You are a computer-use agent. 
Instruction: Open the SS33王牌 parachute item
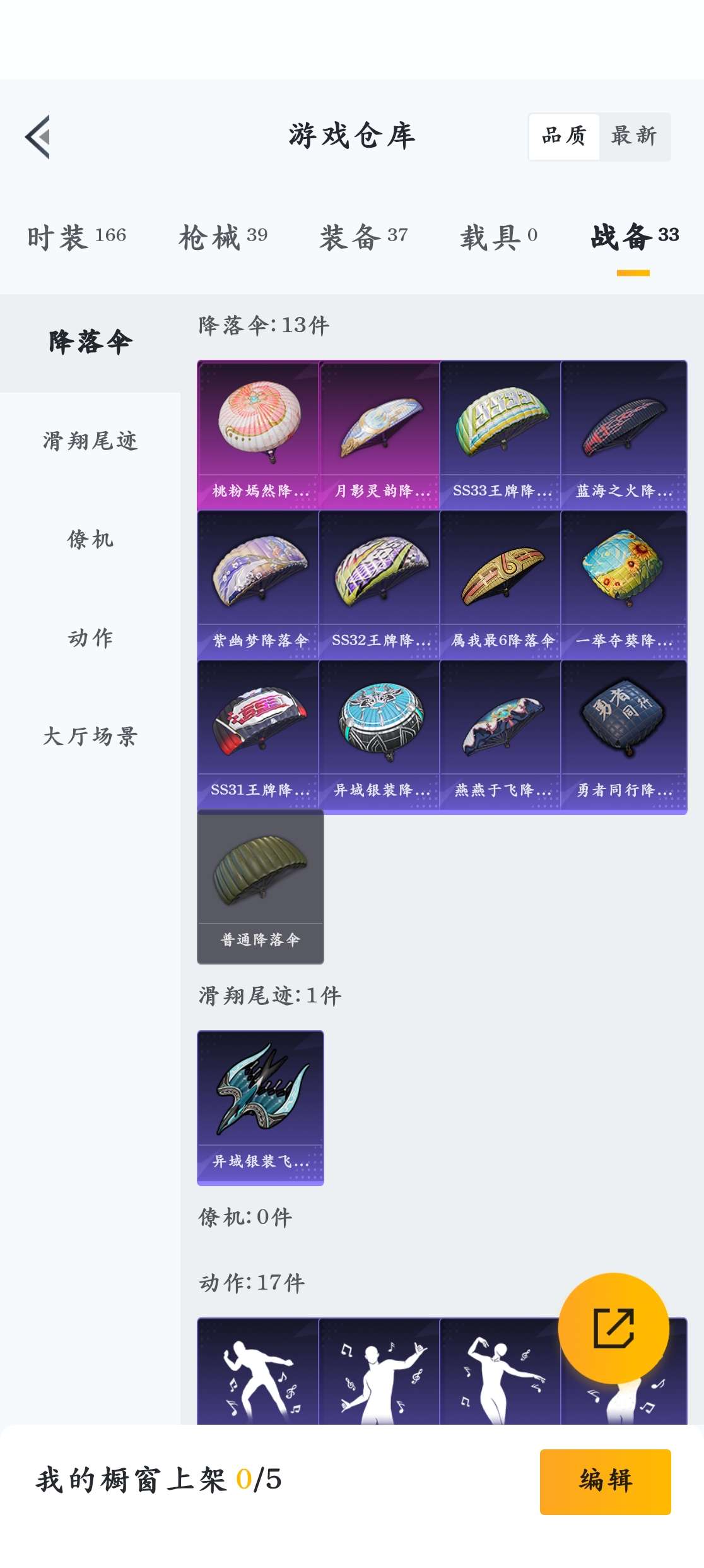500,435
